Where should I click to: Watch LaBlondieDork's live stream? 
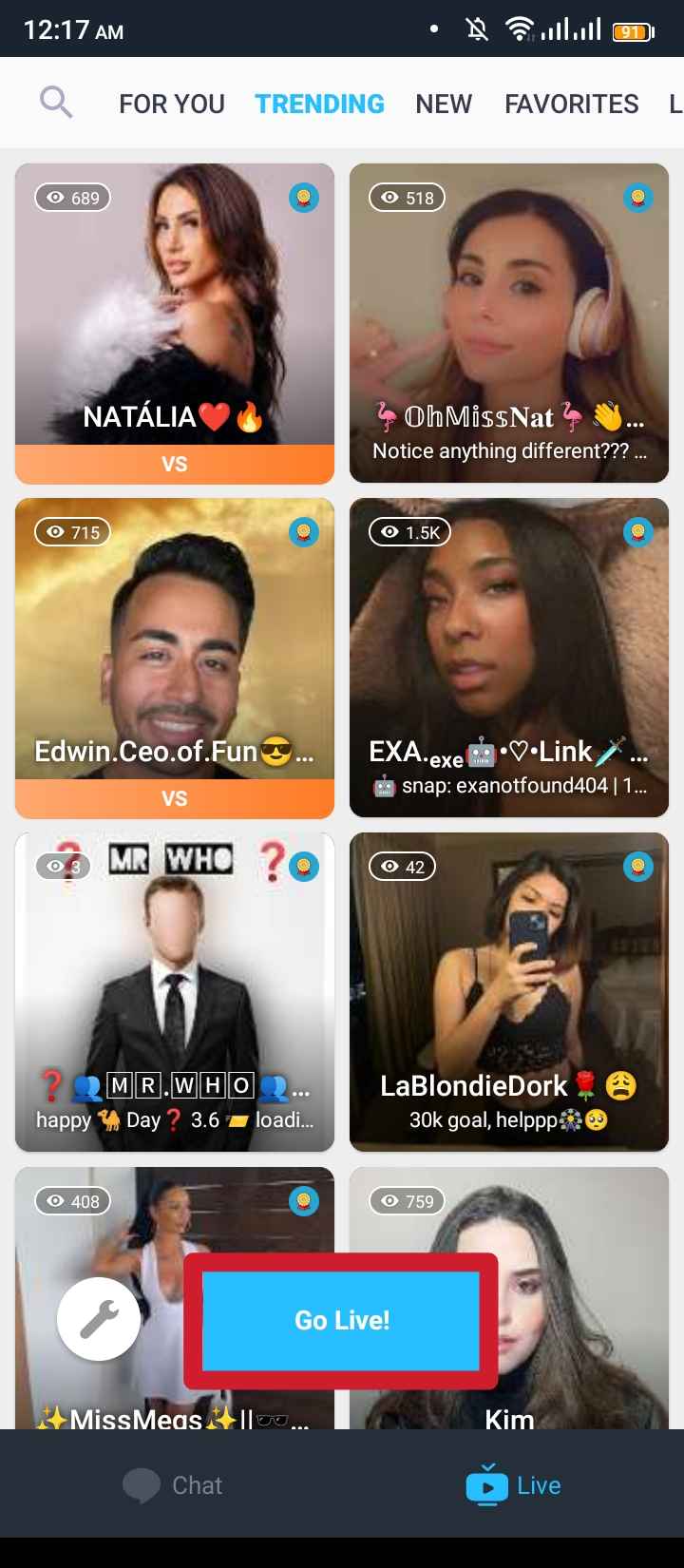[509, 992]
